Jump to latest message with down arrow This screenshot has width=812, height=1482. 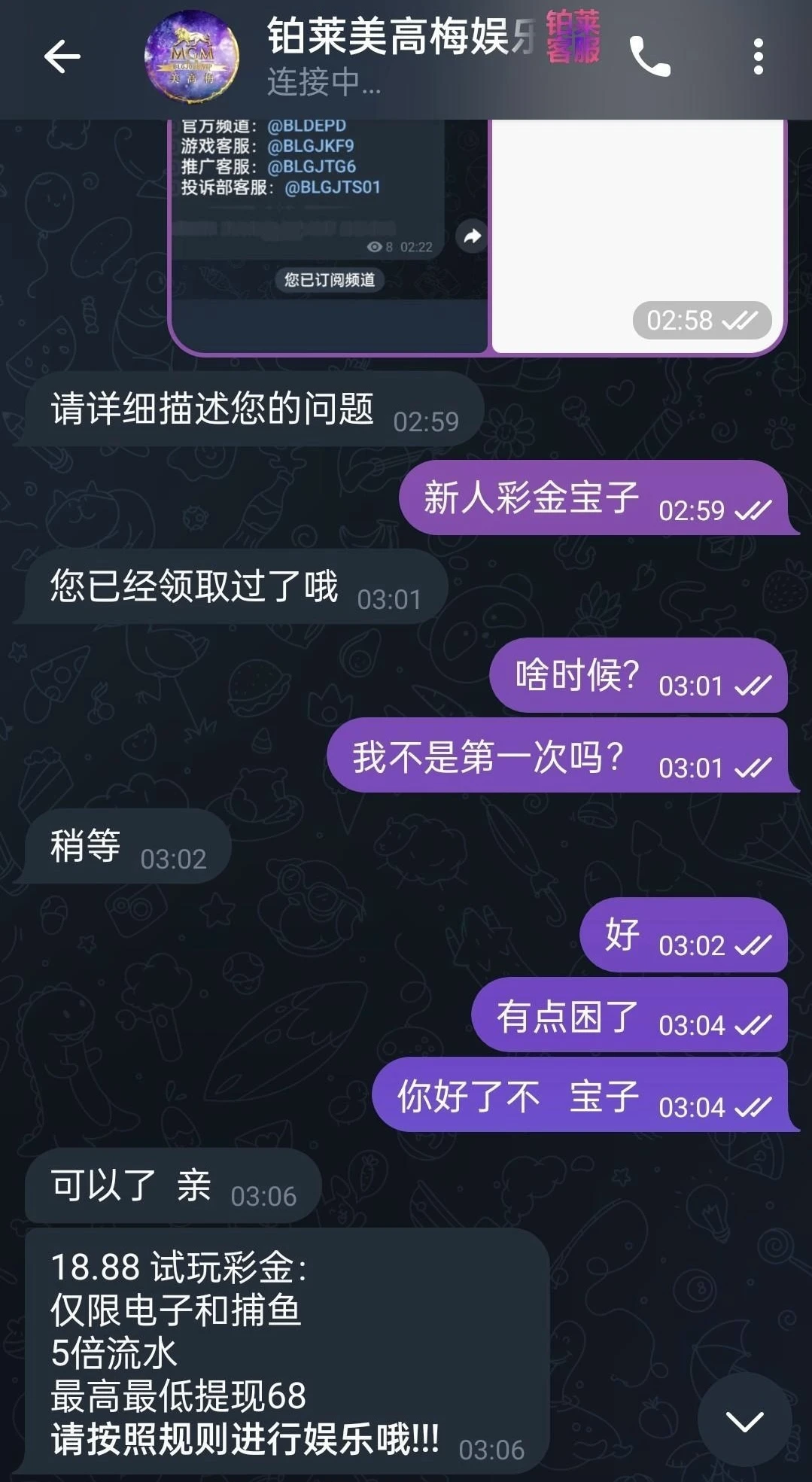tap(744, 1420)
